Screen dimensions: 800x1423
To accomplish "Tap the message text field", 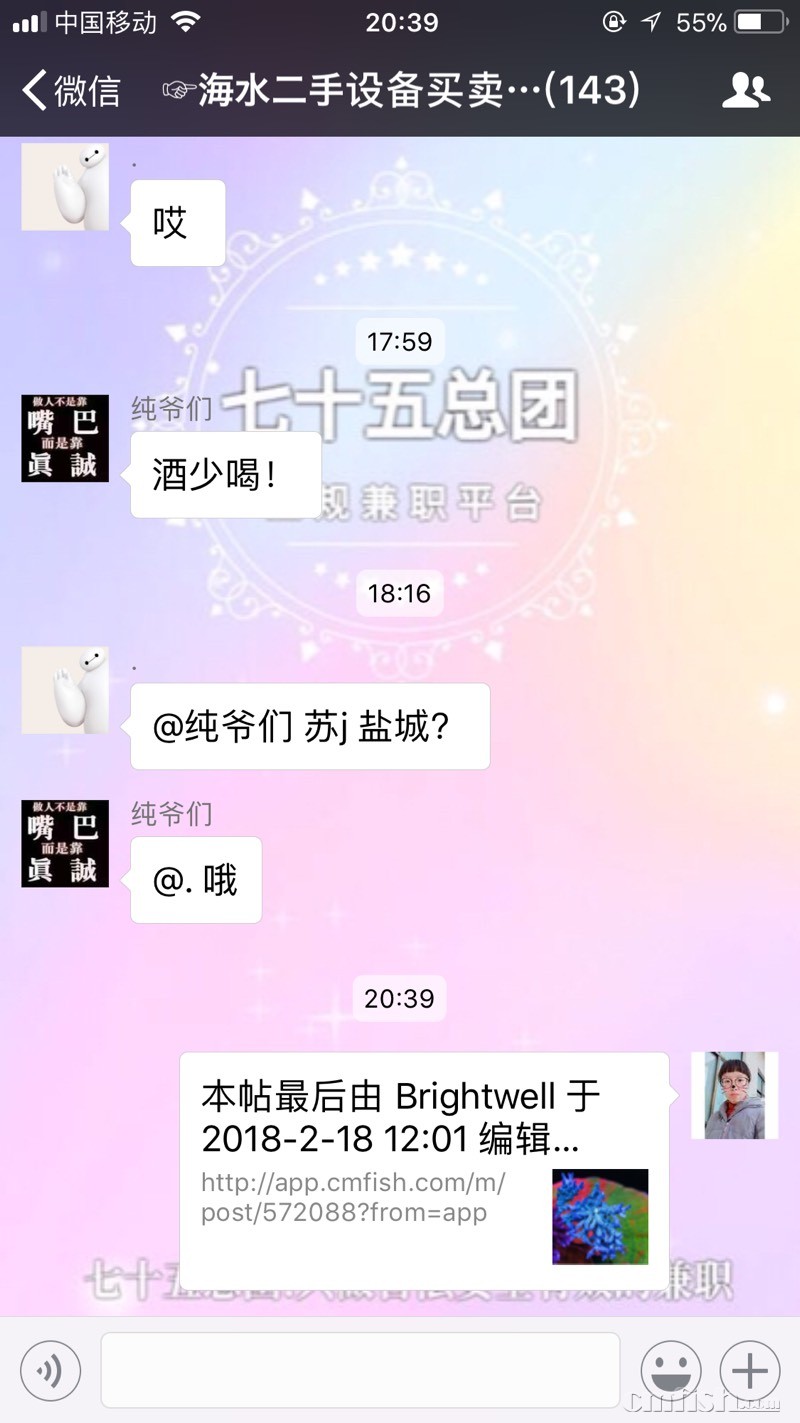I will point(360,1370).
